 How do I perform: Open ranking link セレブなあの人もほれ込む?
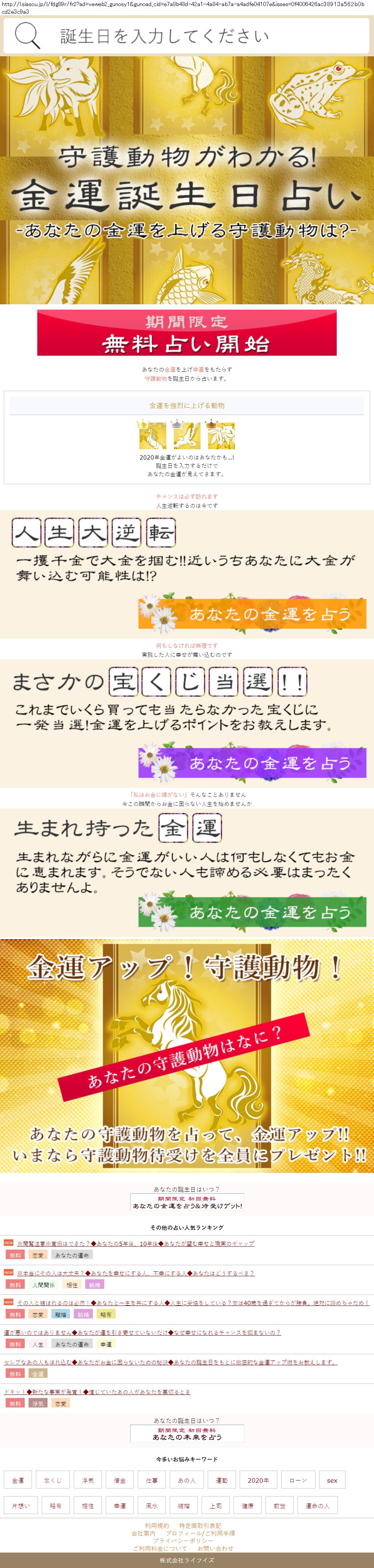[x=170, y=1362]
